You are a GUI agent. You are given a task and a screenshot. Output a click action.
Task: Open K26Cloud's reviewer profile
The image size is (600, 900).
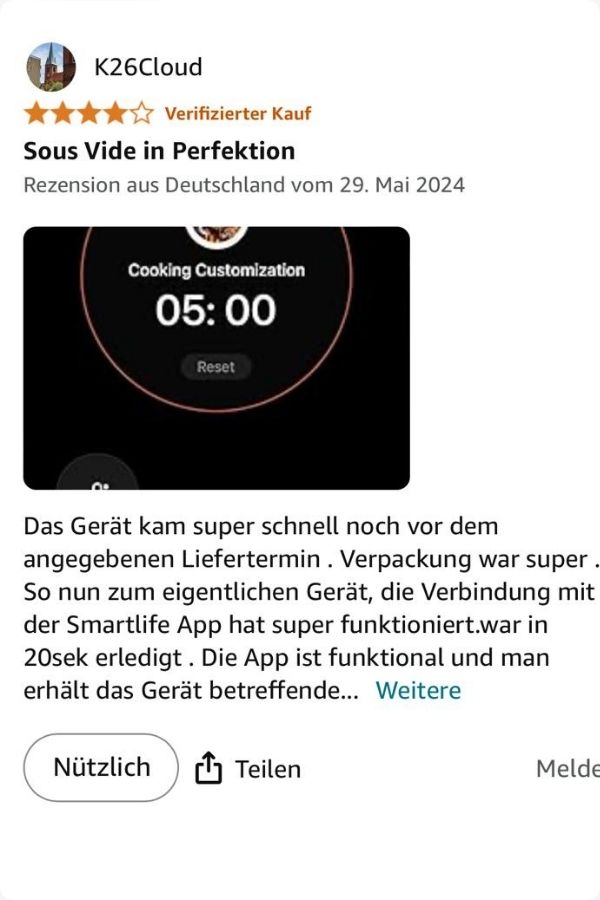[148, 68]
